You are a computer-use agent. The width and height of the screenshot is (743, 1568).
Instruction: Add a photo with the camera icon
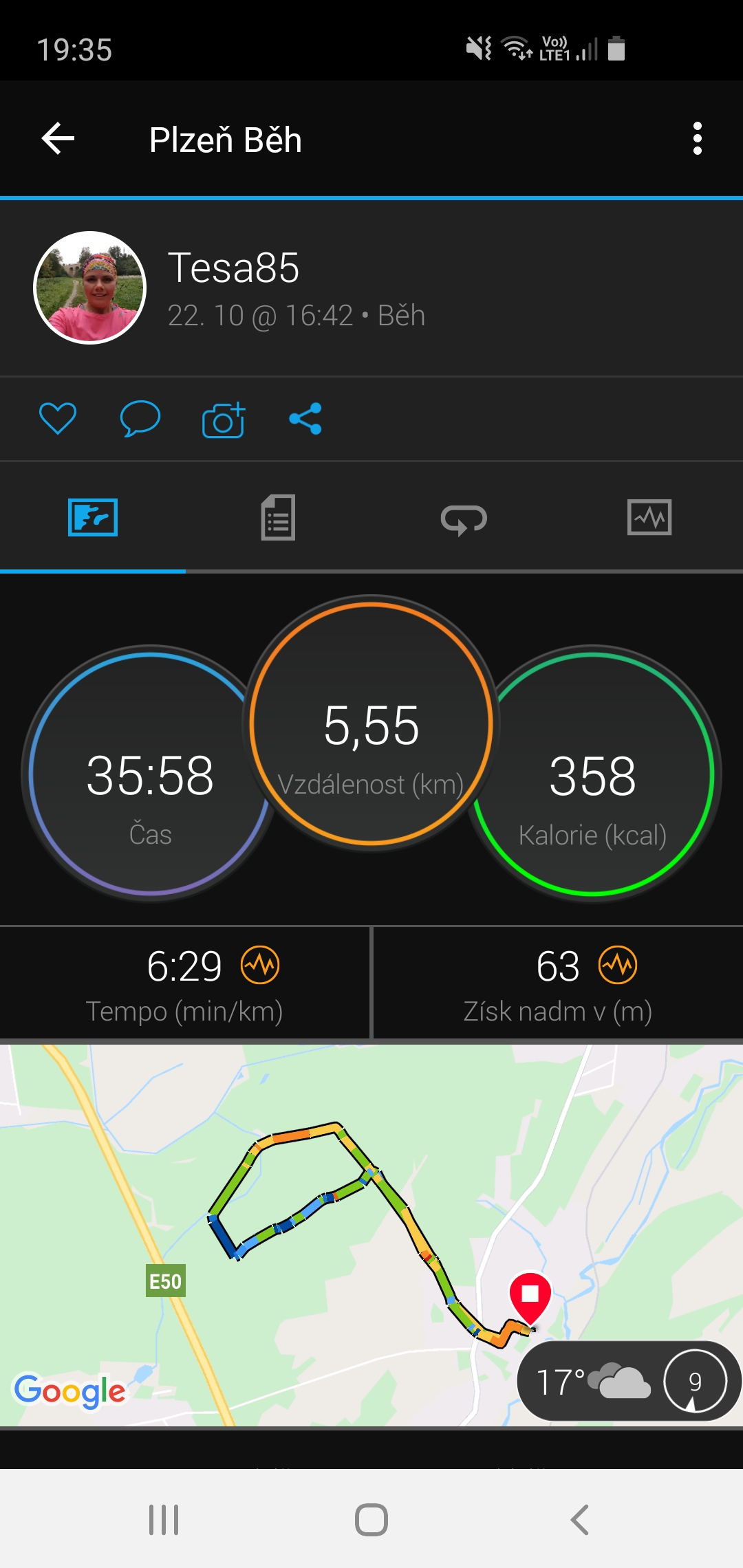[224, 420]
